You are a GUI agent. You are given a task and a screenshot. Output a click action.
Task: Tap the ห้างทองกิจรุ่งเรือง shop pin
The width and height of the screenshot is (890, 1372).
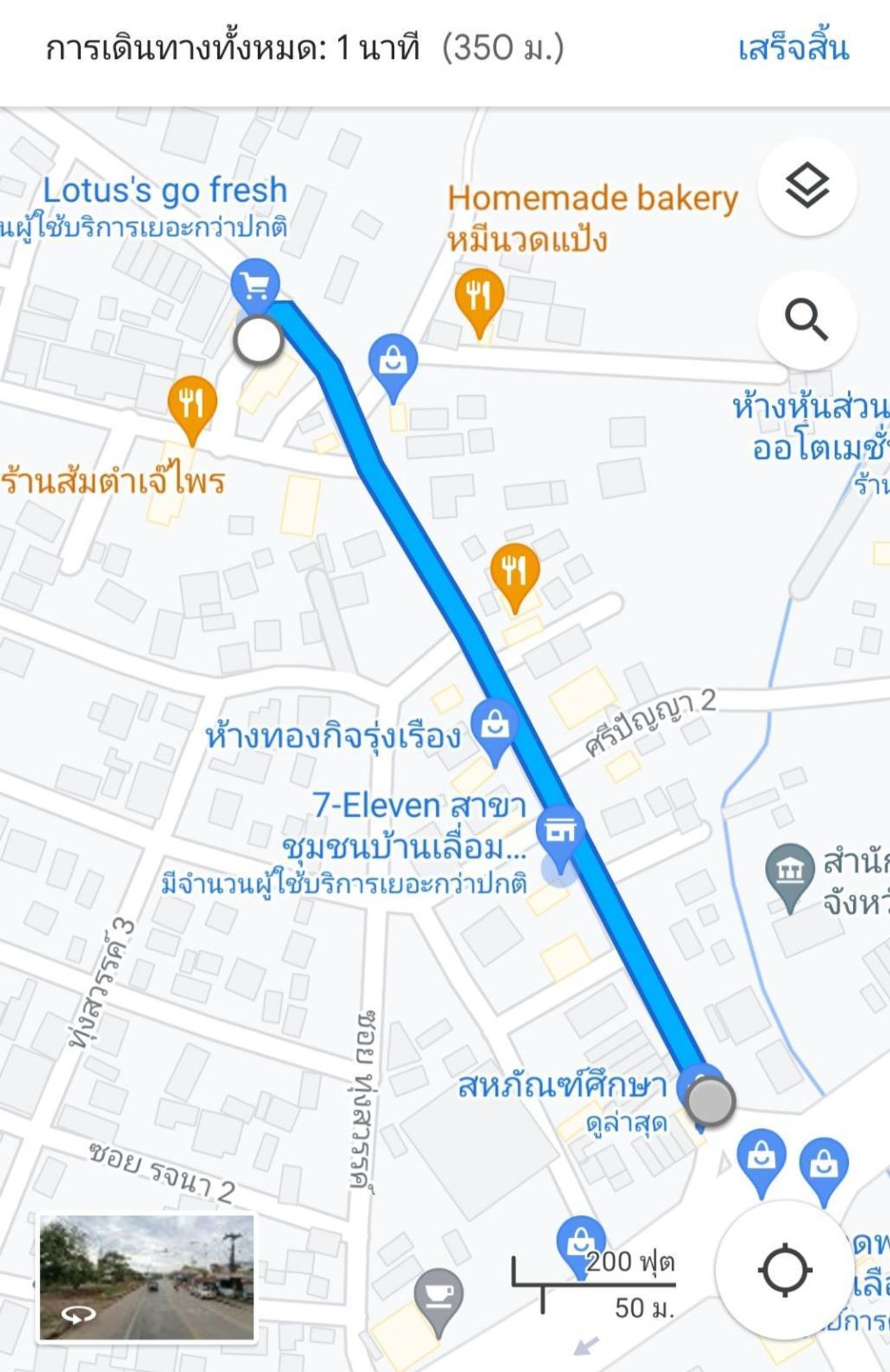[494, 725]
